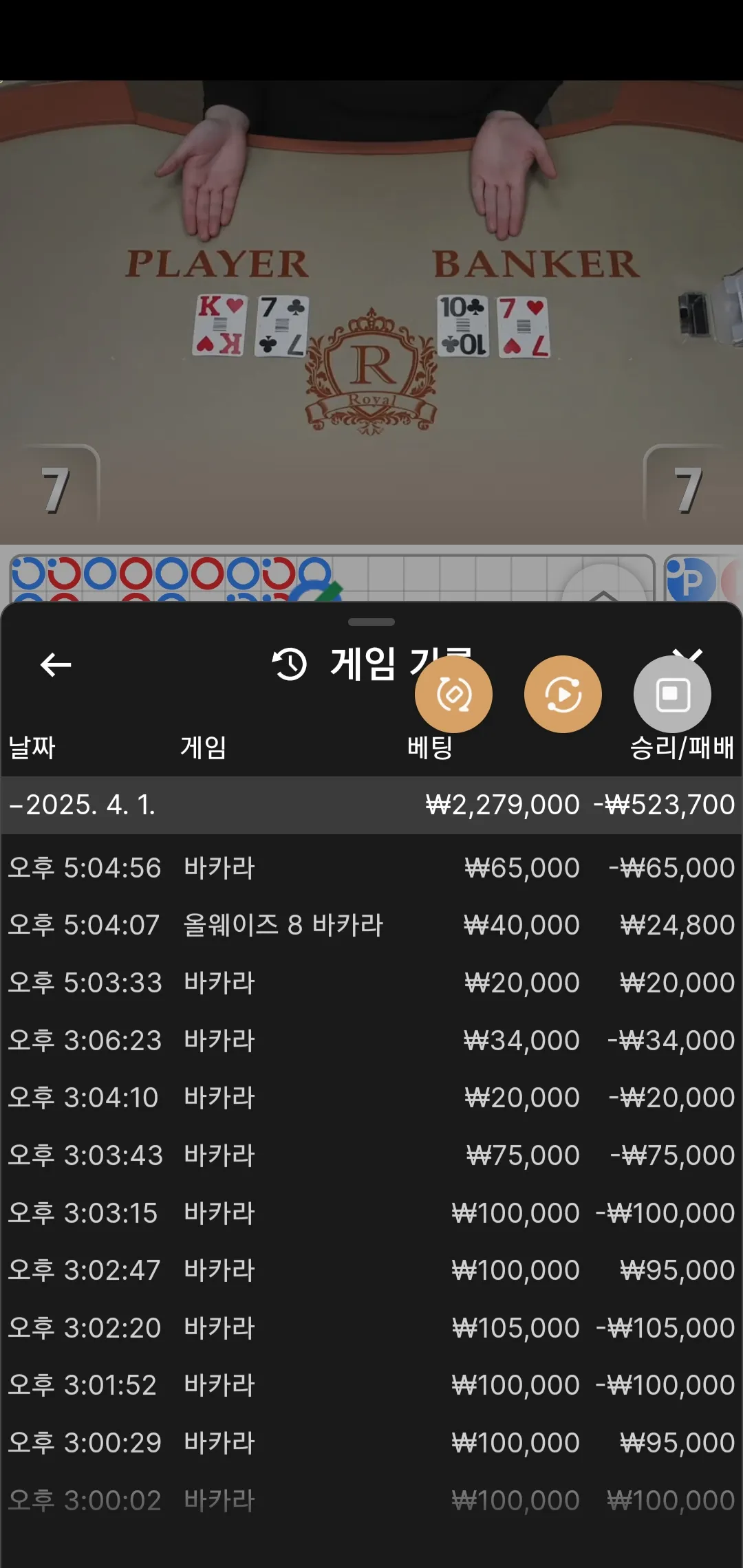View the 오후 3:06:23 바카라 round details
Image resolution: width=743 pixels, height=1568 pixels.
(x=371, y=1041)
